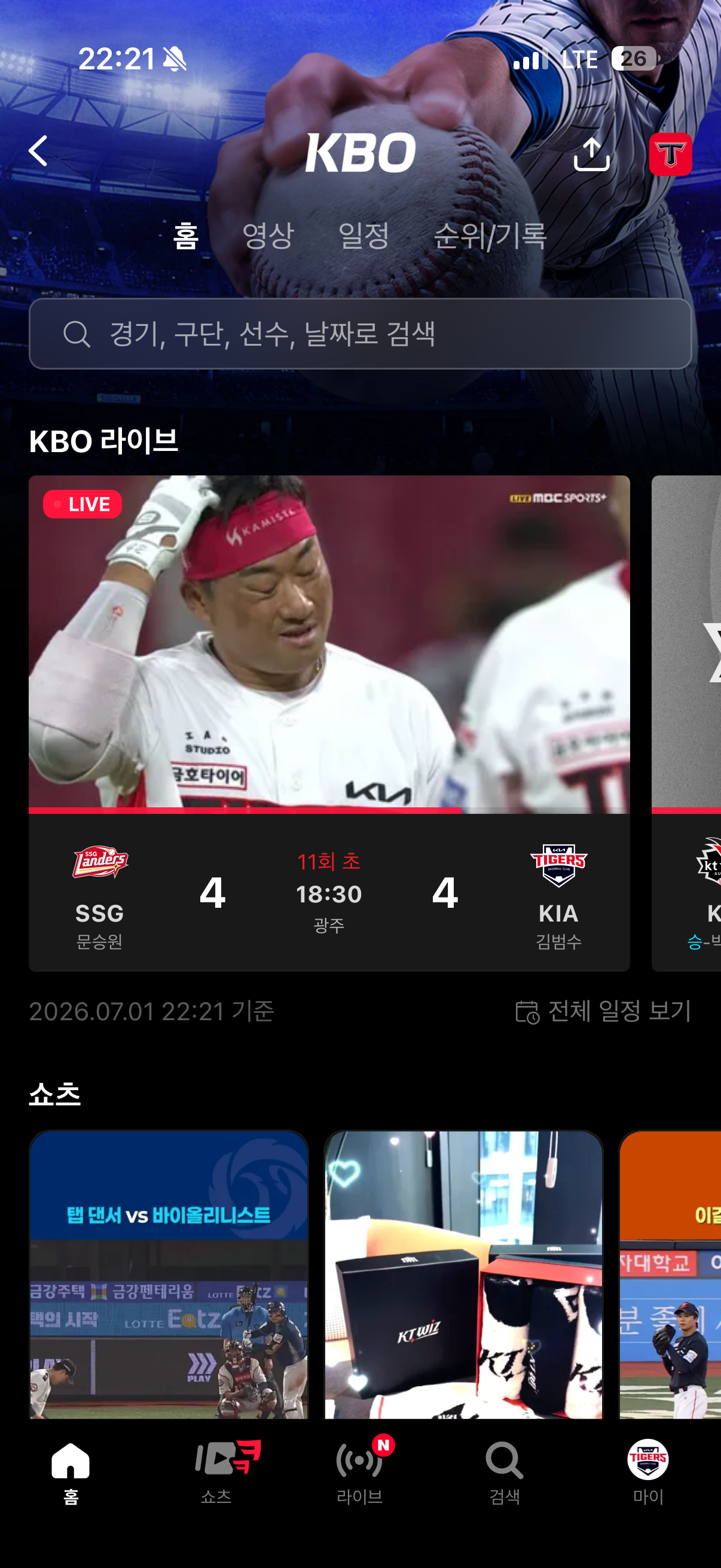Select the 홈 top tab
The image size is (721, 1568).
[x=185, y=236]
